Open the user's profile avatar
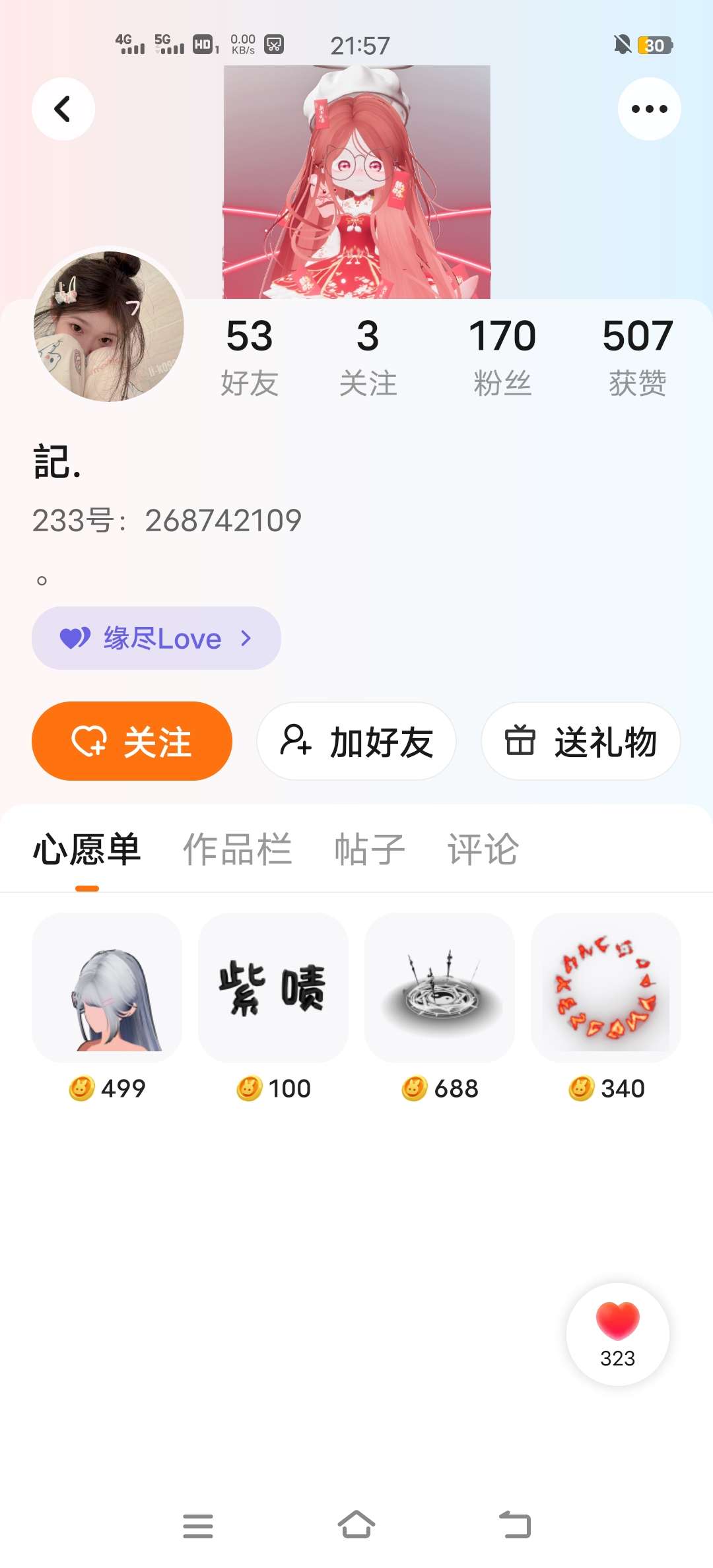Image resolution: width=713 pixels, height=1568 pixels. coord(109,326)
